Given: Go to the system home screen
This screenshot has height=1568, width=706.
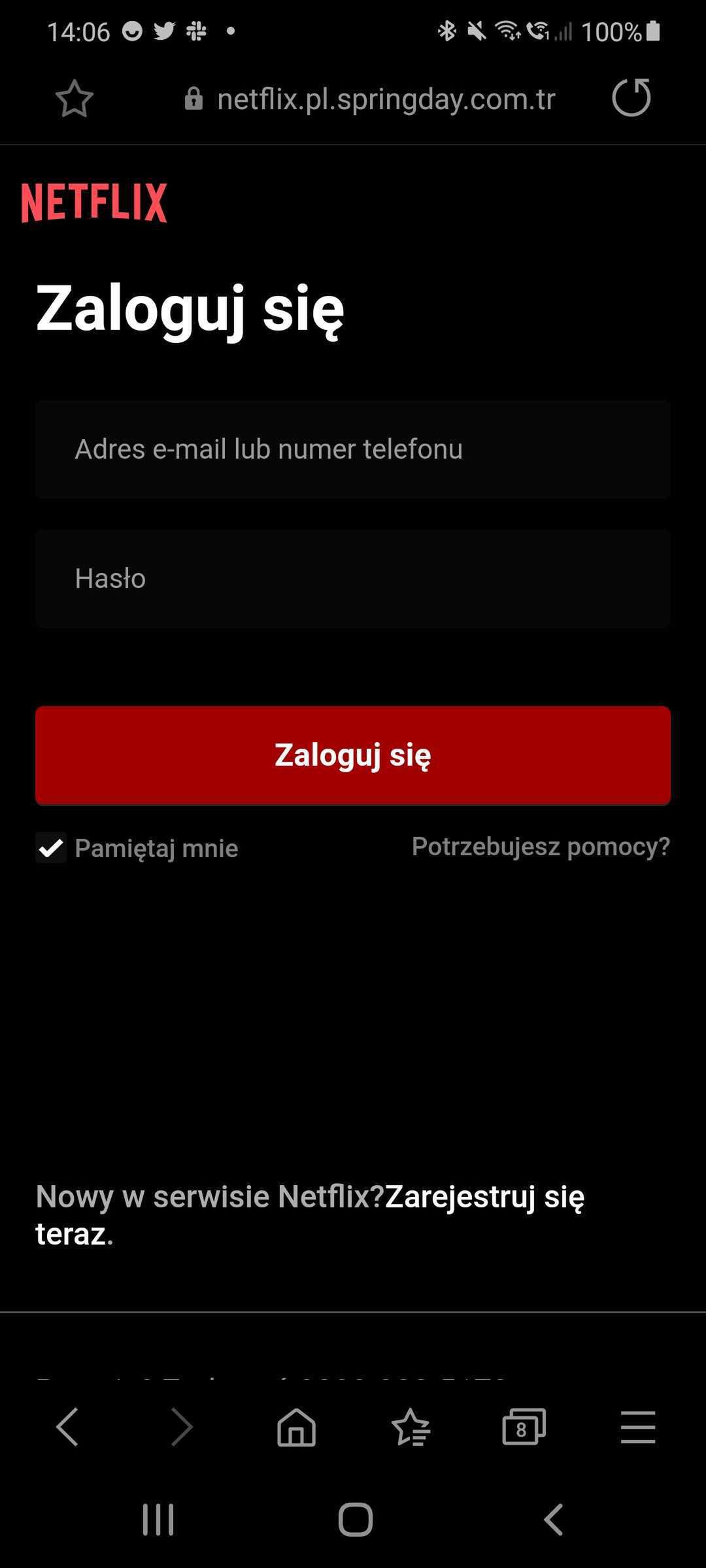Looking at the screenshot, I should tap(356, 1520).
